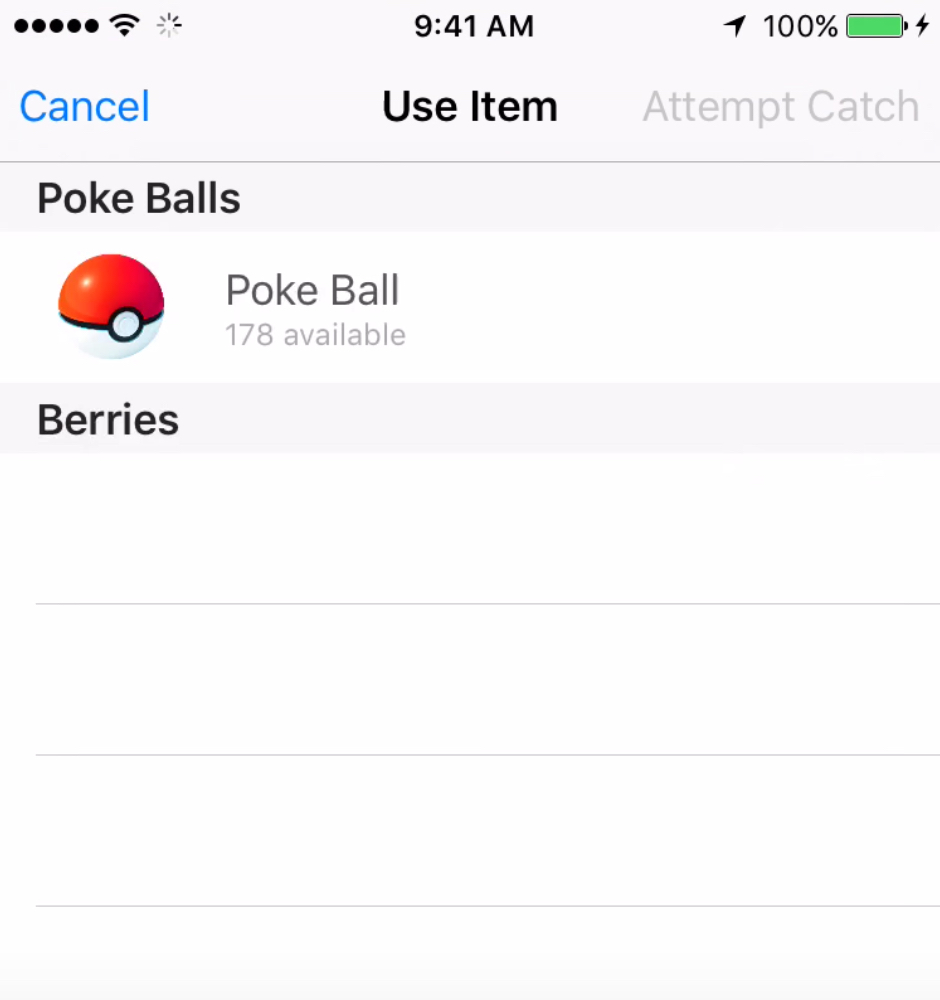Cancel the Use Item screen

click(84, 107)
